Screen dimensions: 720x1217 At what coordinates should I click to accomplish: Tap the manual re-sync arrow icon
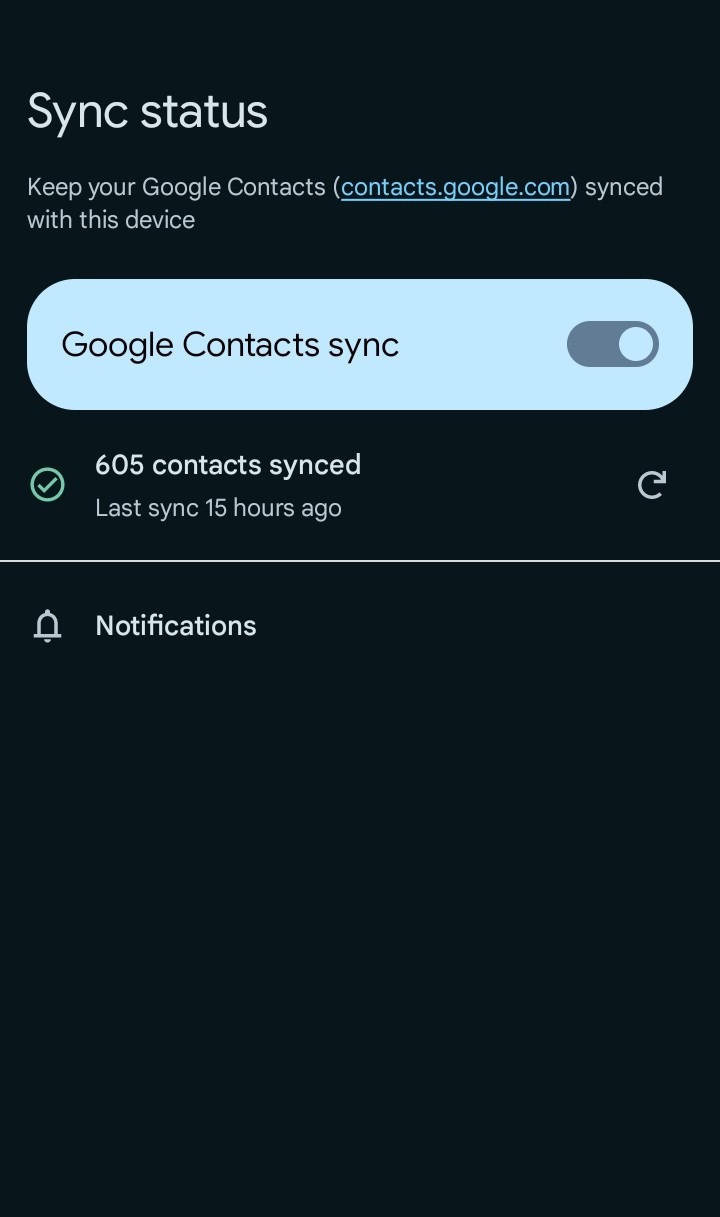651,485
